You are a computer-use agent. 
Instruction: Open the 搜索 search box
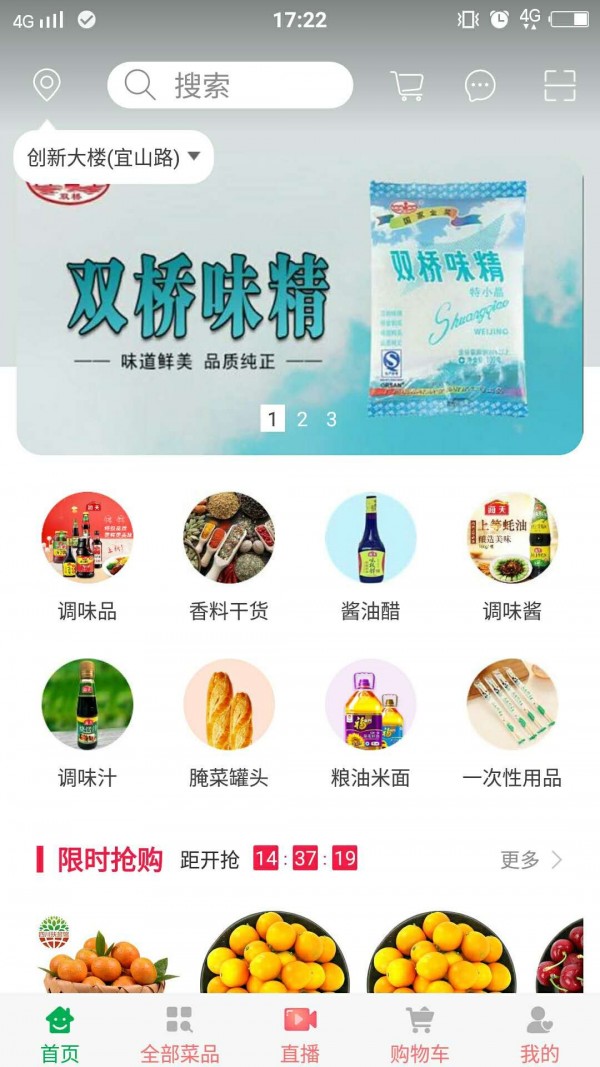[230, 85]
